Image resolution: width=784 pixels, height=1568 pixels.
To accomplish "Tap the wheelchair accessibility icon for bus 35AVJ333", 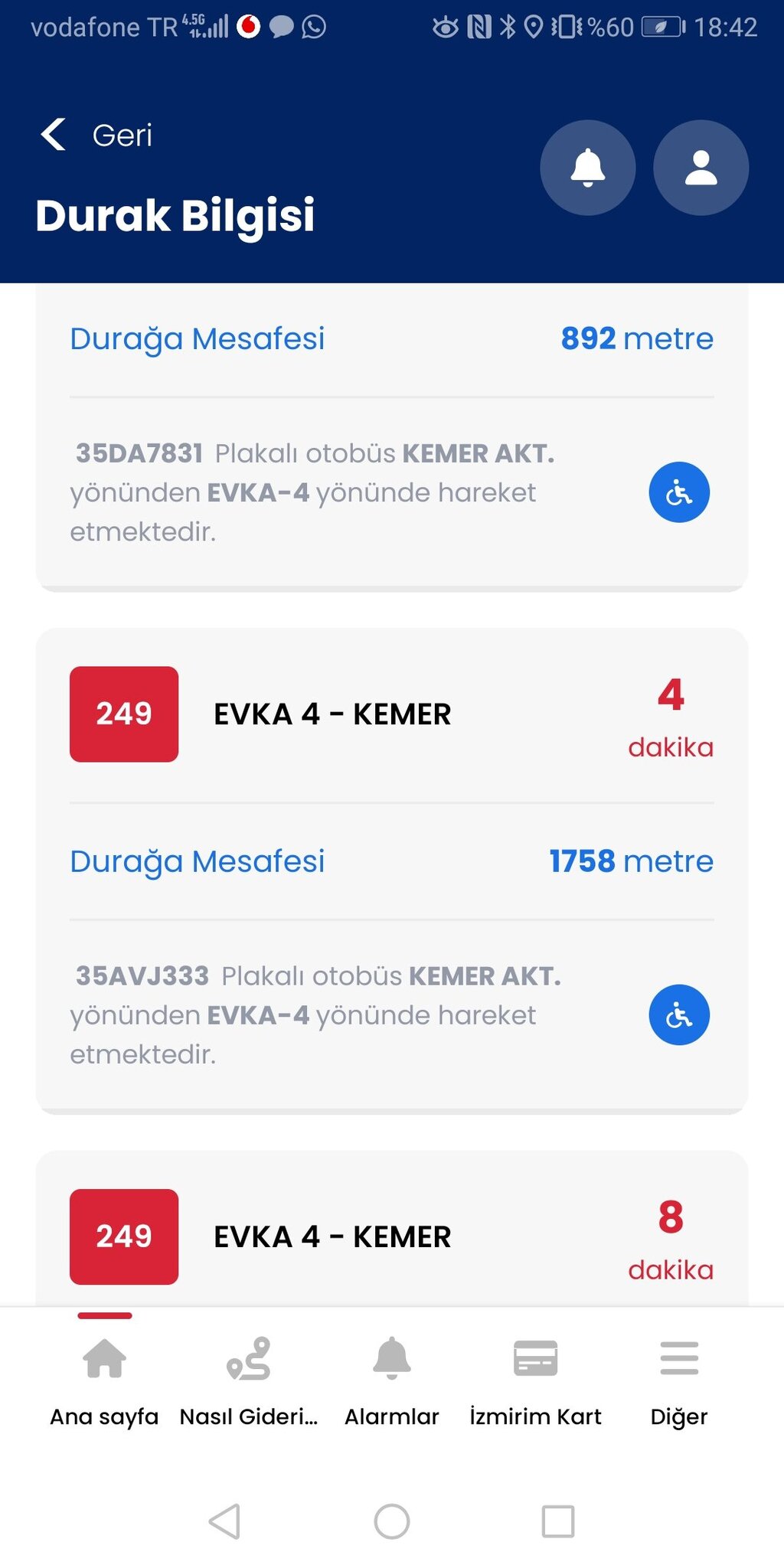I will [x=678, y=1014].
